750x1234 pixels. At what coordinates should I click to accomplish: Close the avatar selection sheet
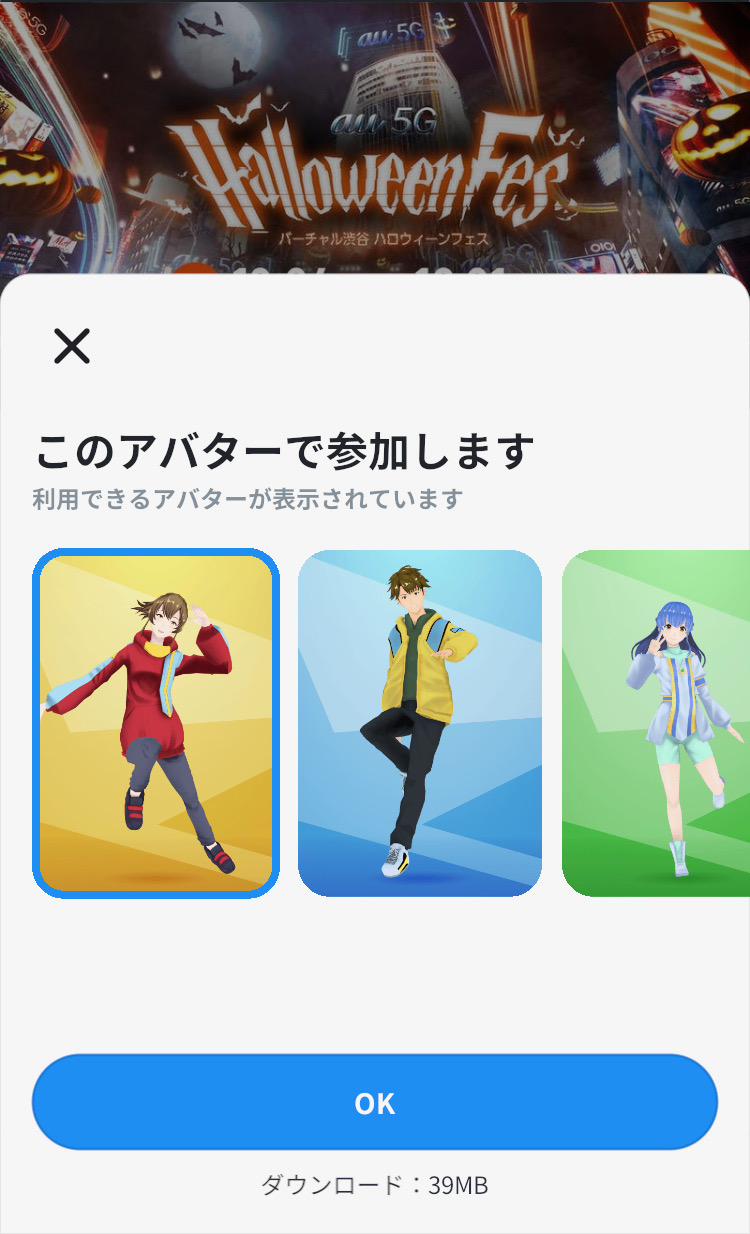click(72, 346)
